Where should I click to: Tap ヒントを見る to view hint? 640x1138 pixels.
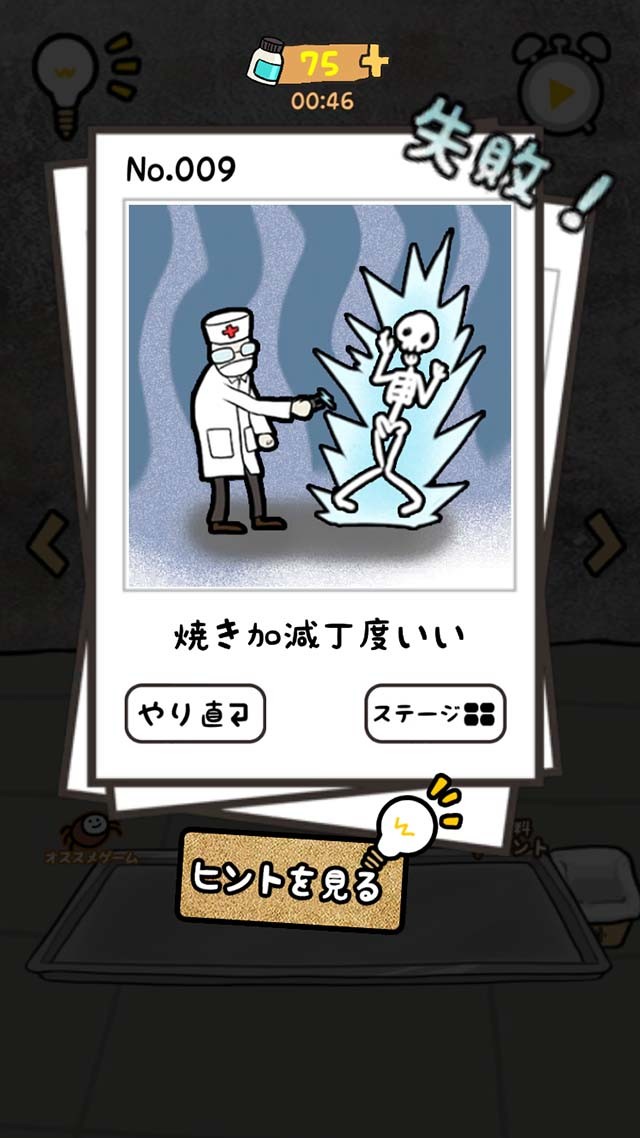click(x=292, y=880)
